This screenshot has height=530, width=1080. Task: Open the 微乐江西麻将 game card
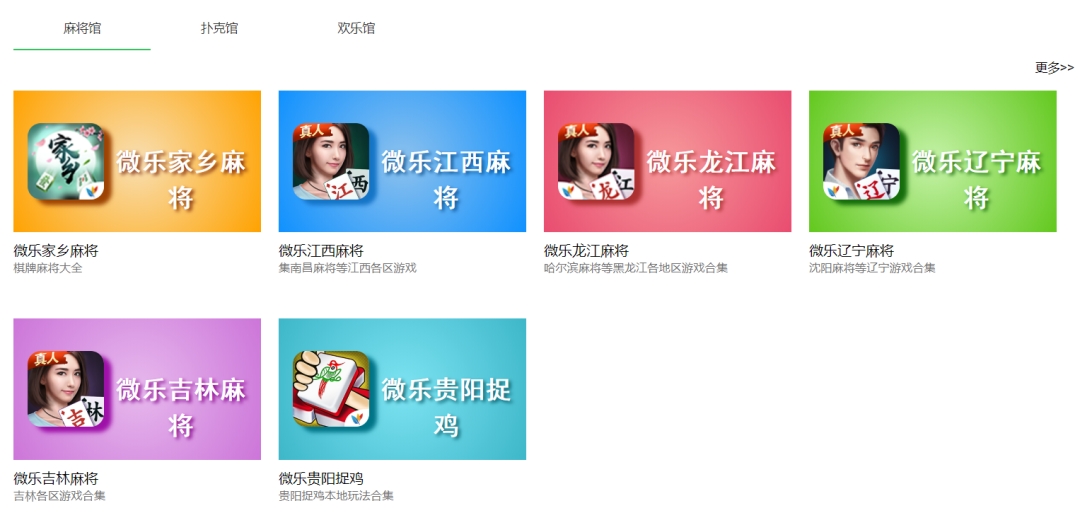coord(402,162)
